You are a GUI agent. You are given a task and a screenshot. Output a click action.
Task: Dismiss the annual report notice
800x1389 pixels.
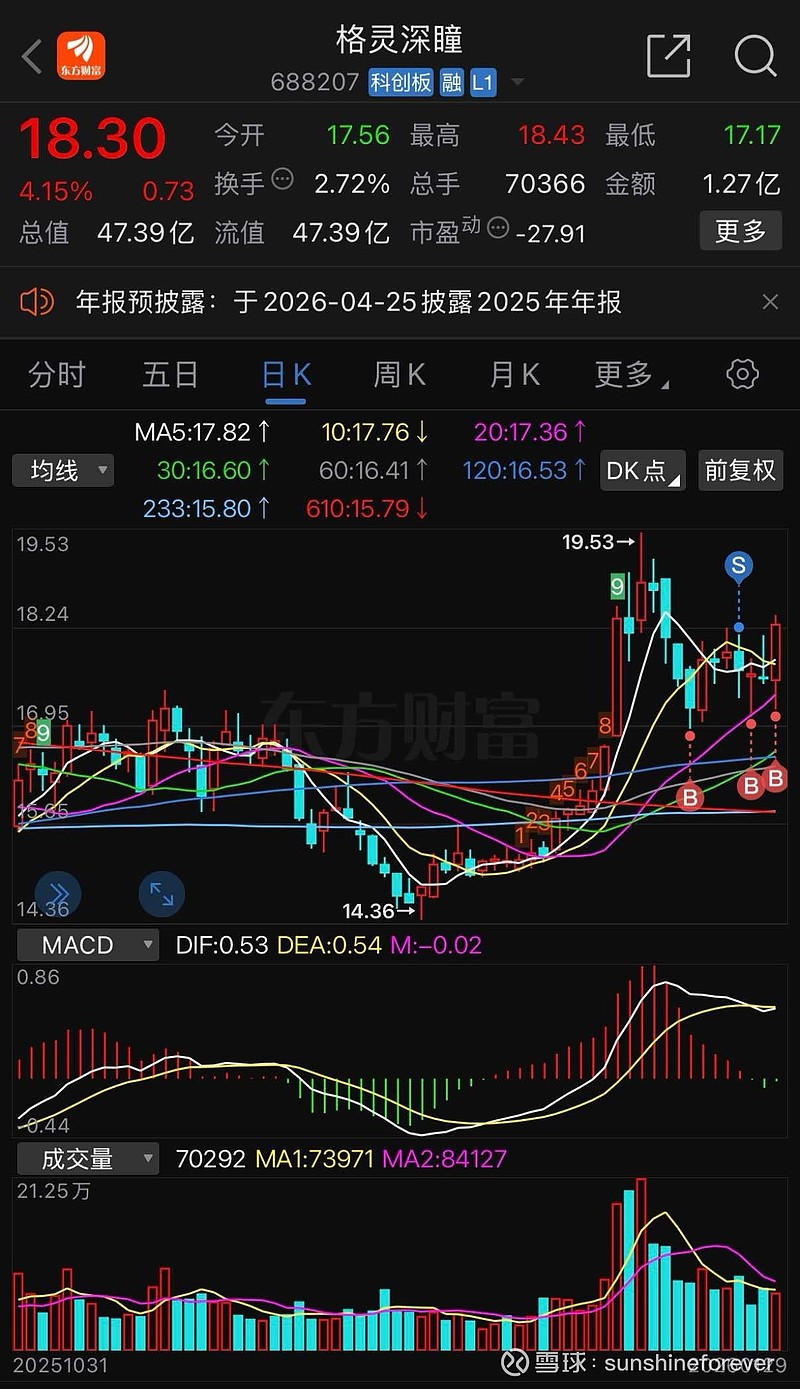[x=770, y=302]
